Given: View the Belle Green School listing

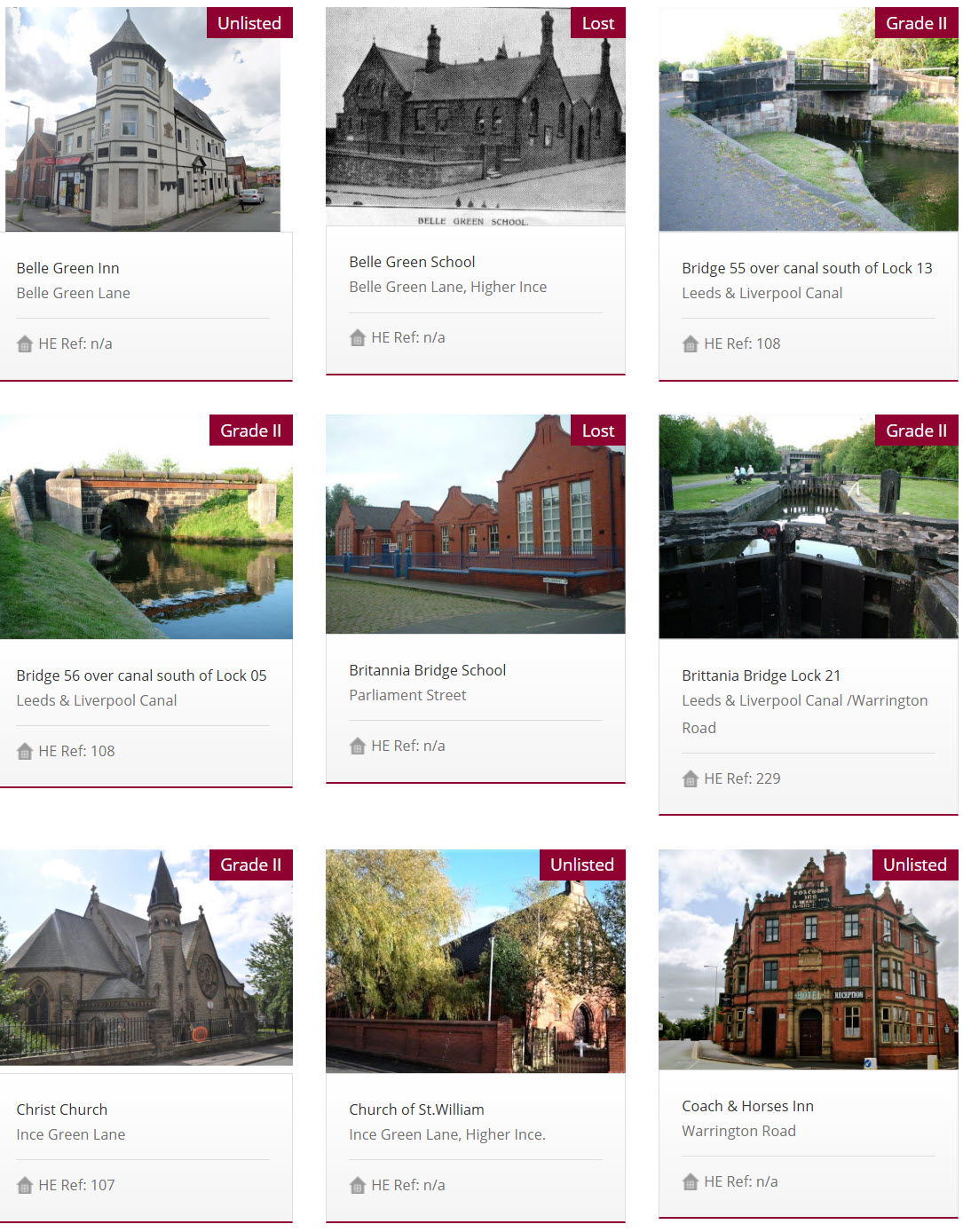Looking at the screenshot, I should pyautogui.click(x=412, y=262).
